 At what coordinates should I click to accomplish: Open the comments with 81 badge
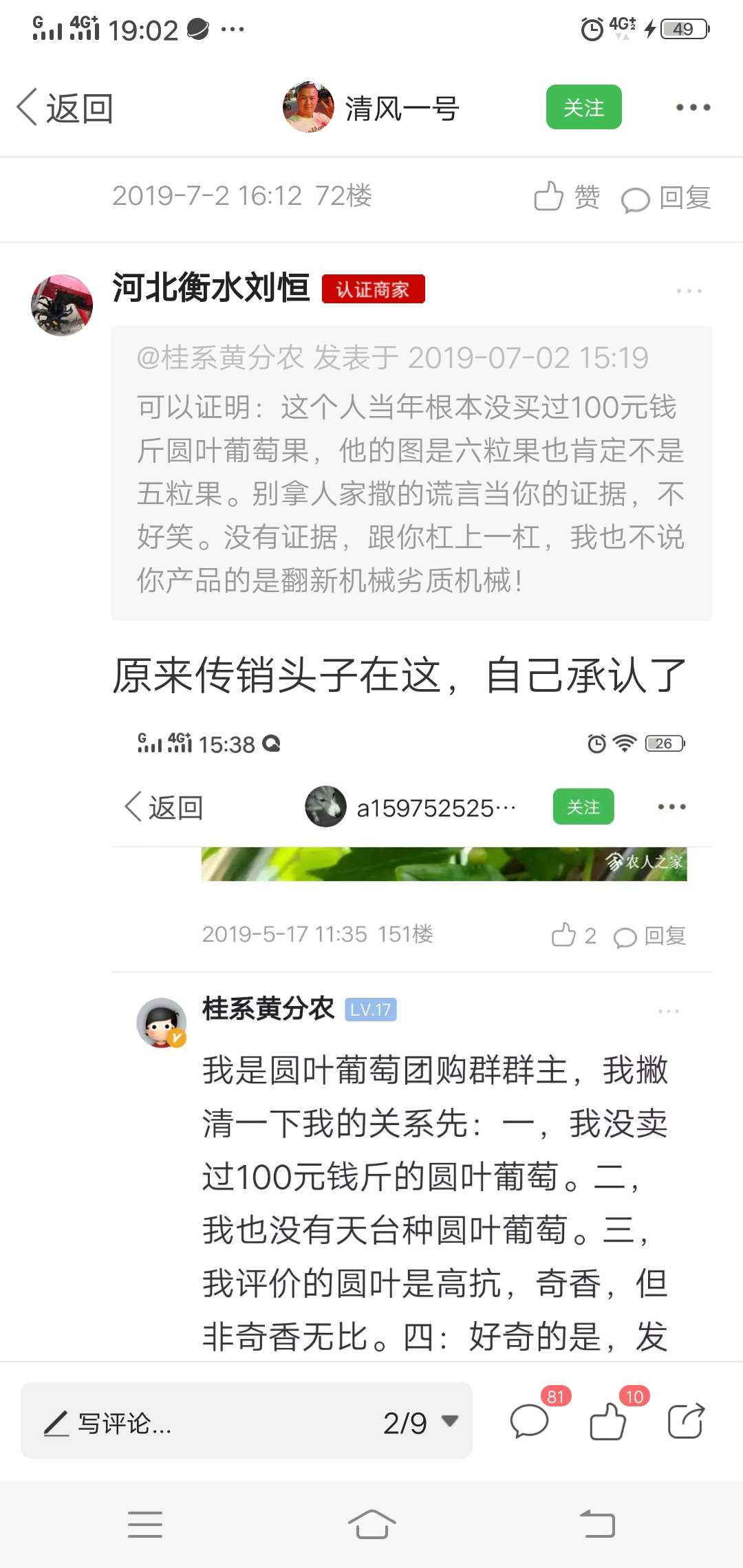click(x=530, y=1422)
